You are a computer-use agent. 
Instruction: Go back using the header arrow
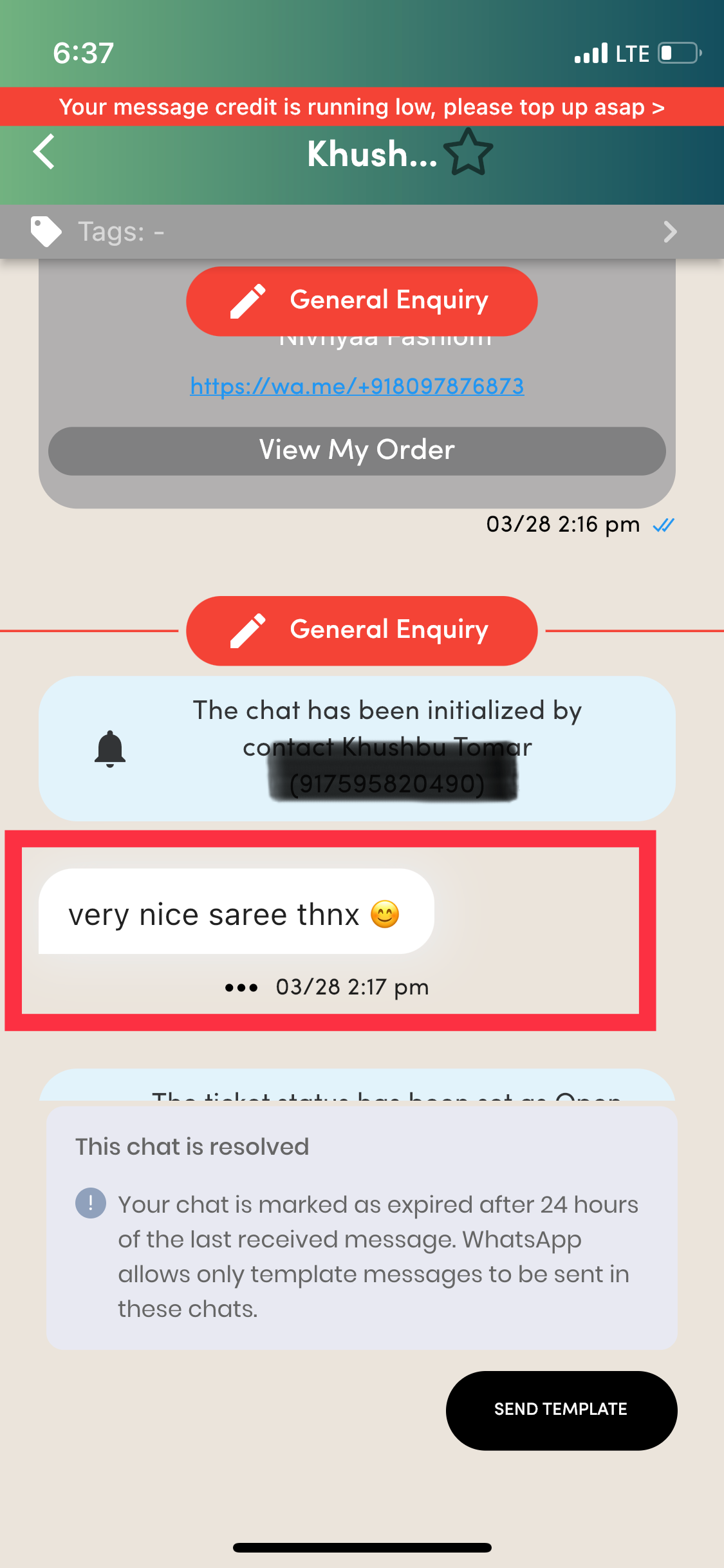44,153
